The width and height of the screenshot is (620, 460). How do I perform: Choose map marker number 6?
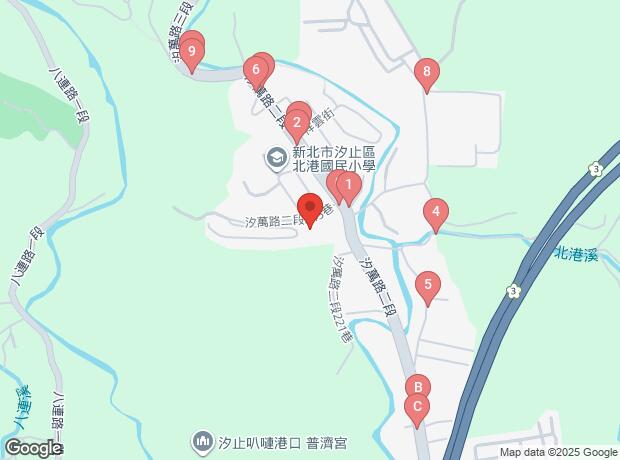coord(257,70)
